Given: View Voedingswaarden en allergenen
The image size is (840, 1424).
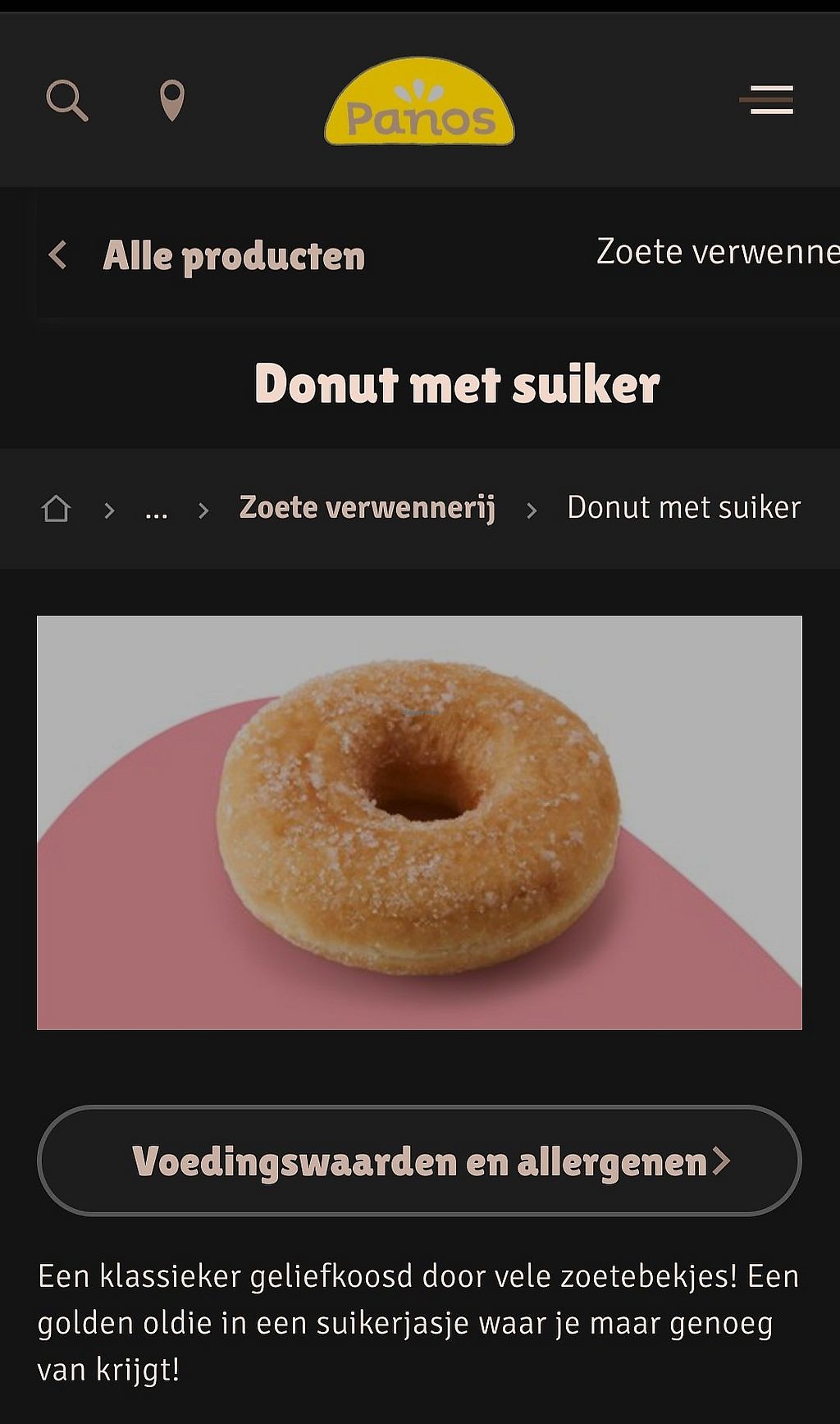Looking at the screenshot, I should pos(419,1161).
